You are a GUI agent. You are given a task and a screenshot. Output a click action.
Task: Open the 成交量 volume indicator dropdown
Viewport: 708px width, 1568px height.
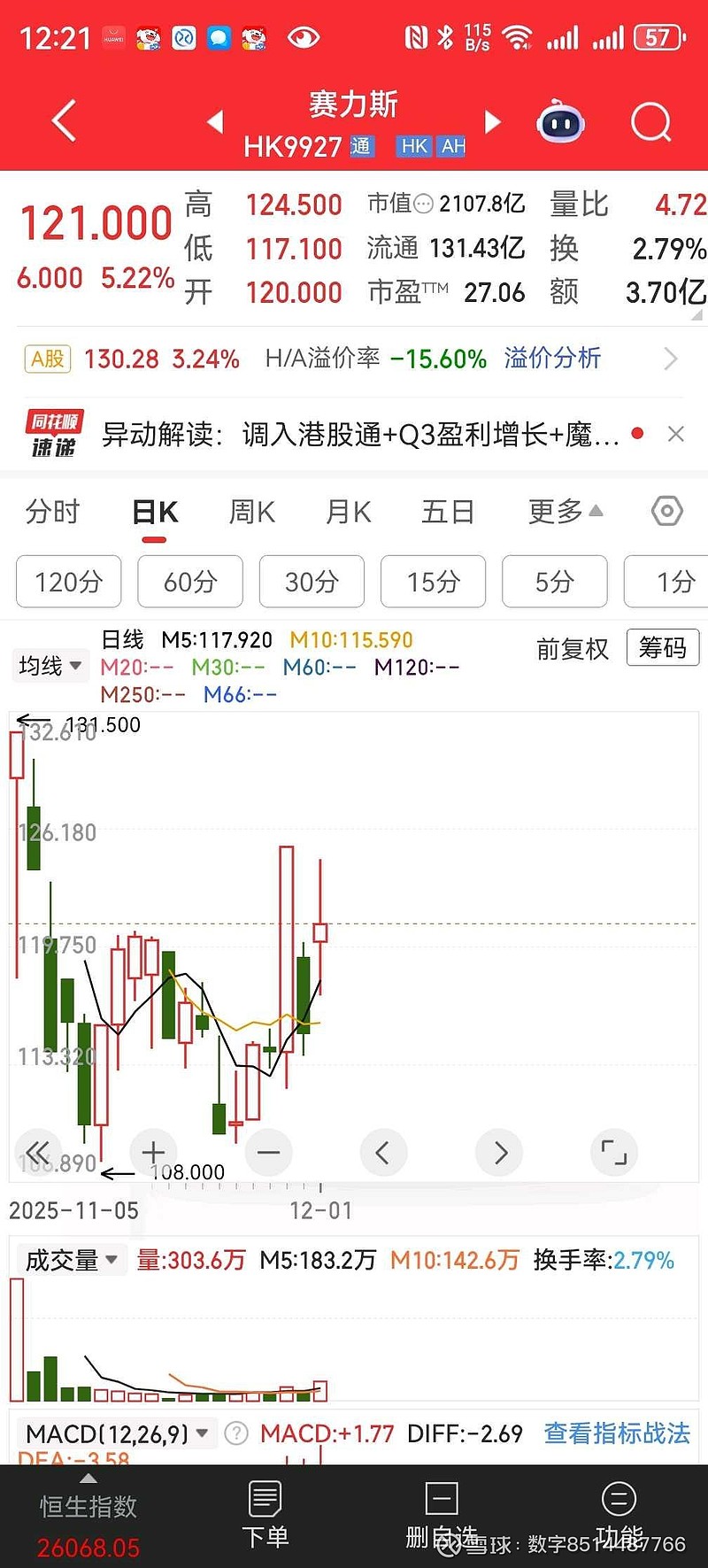pos(71,1259)
